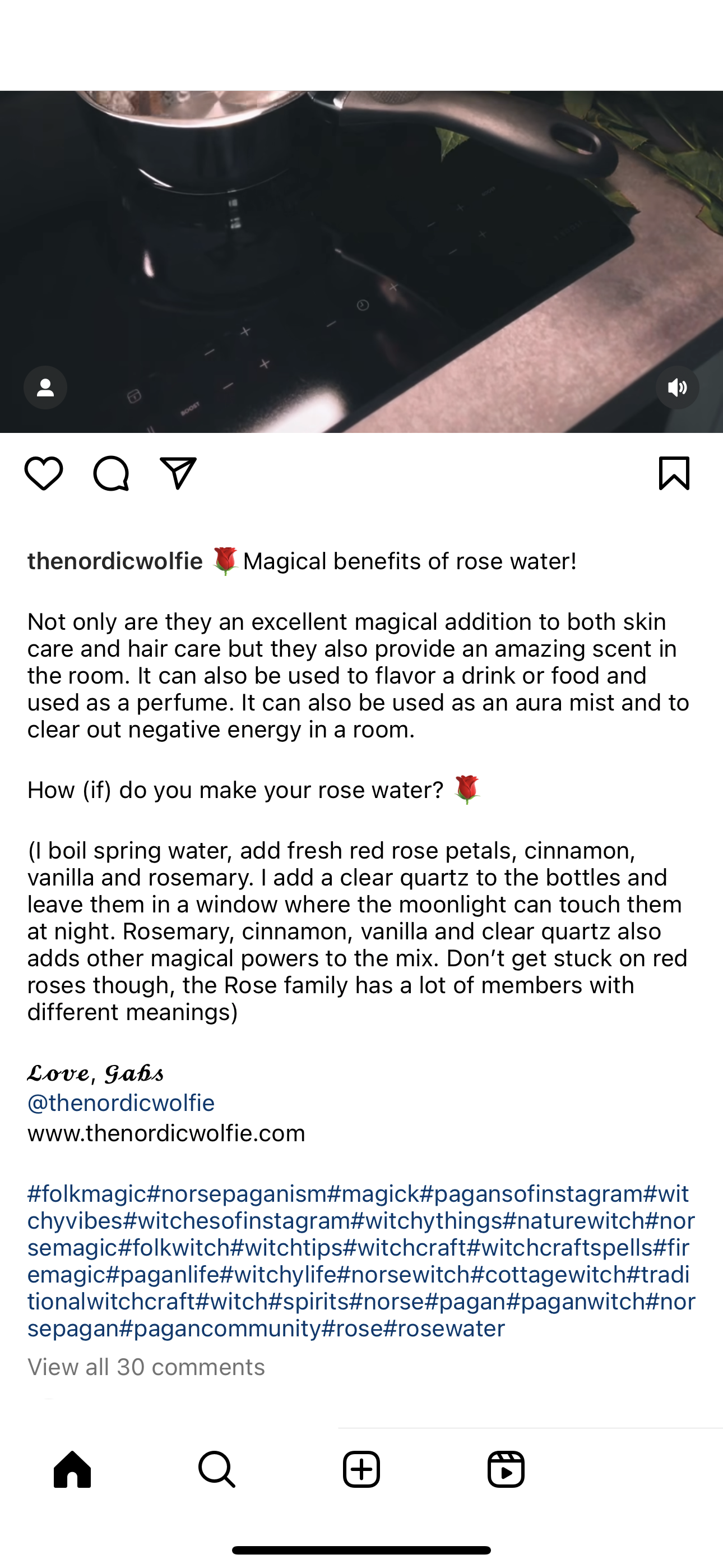Bookmark the rose water post
The width and height of the screenshot is (723, 1568).
click(674, 473)
